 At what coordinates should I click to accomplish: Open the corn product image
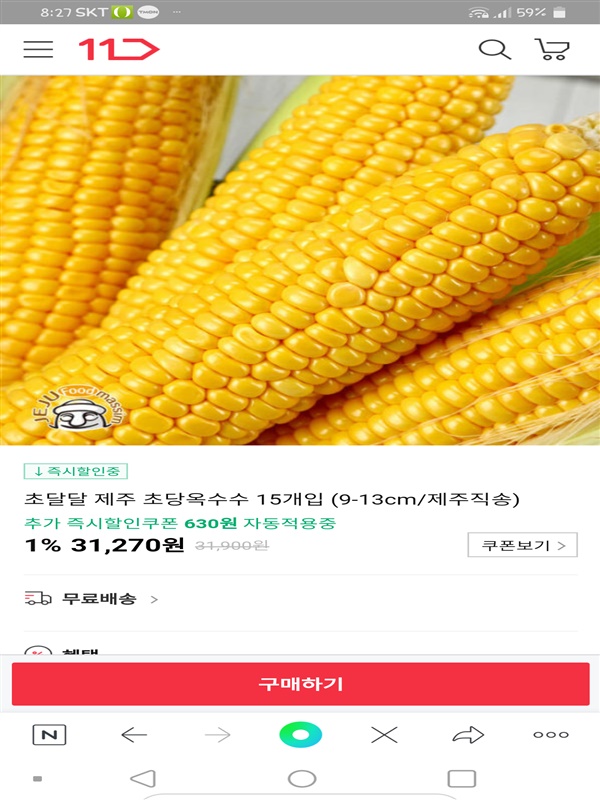coord(300,260)
